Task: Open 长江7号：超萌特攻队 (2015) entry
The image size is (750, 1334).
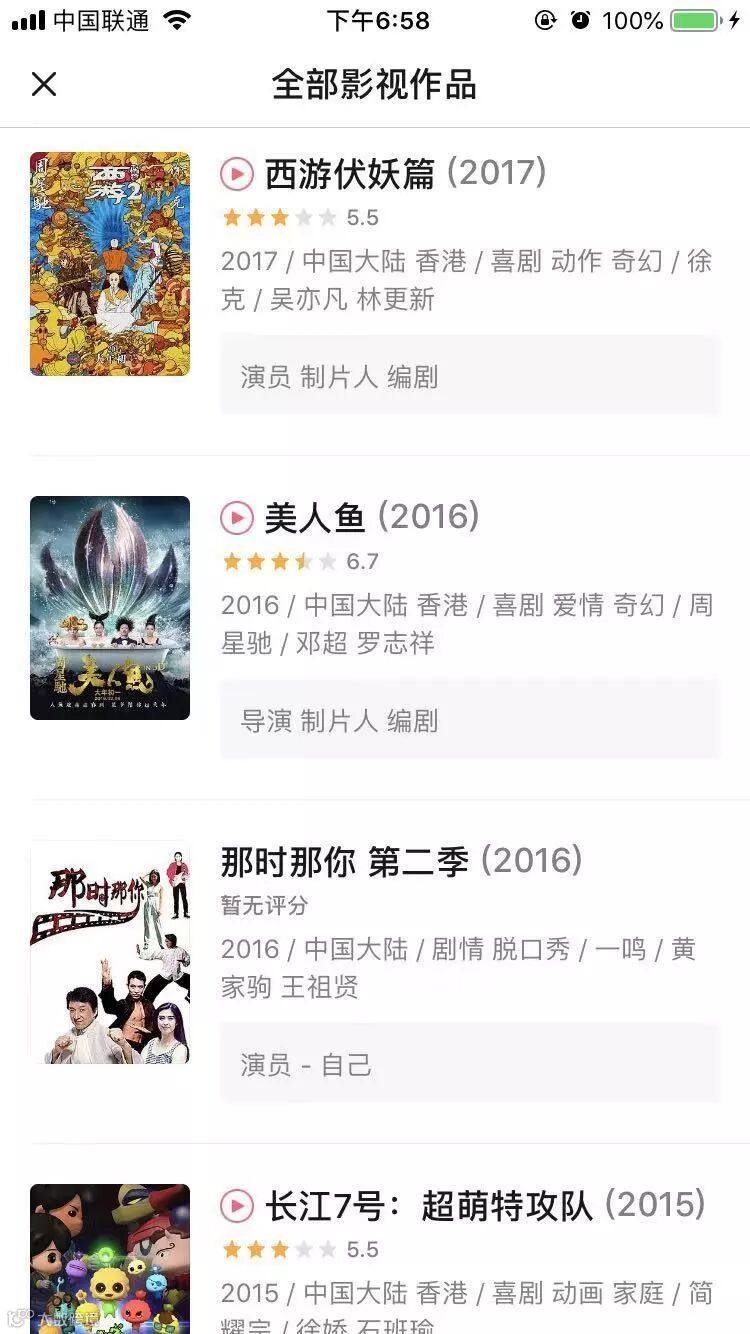Action: [x=485, y=1206]
